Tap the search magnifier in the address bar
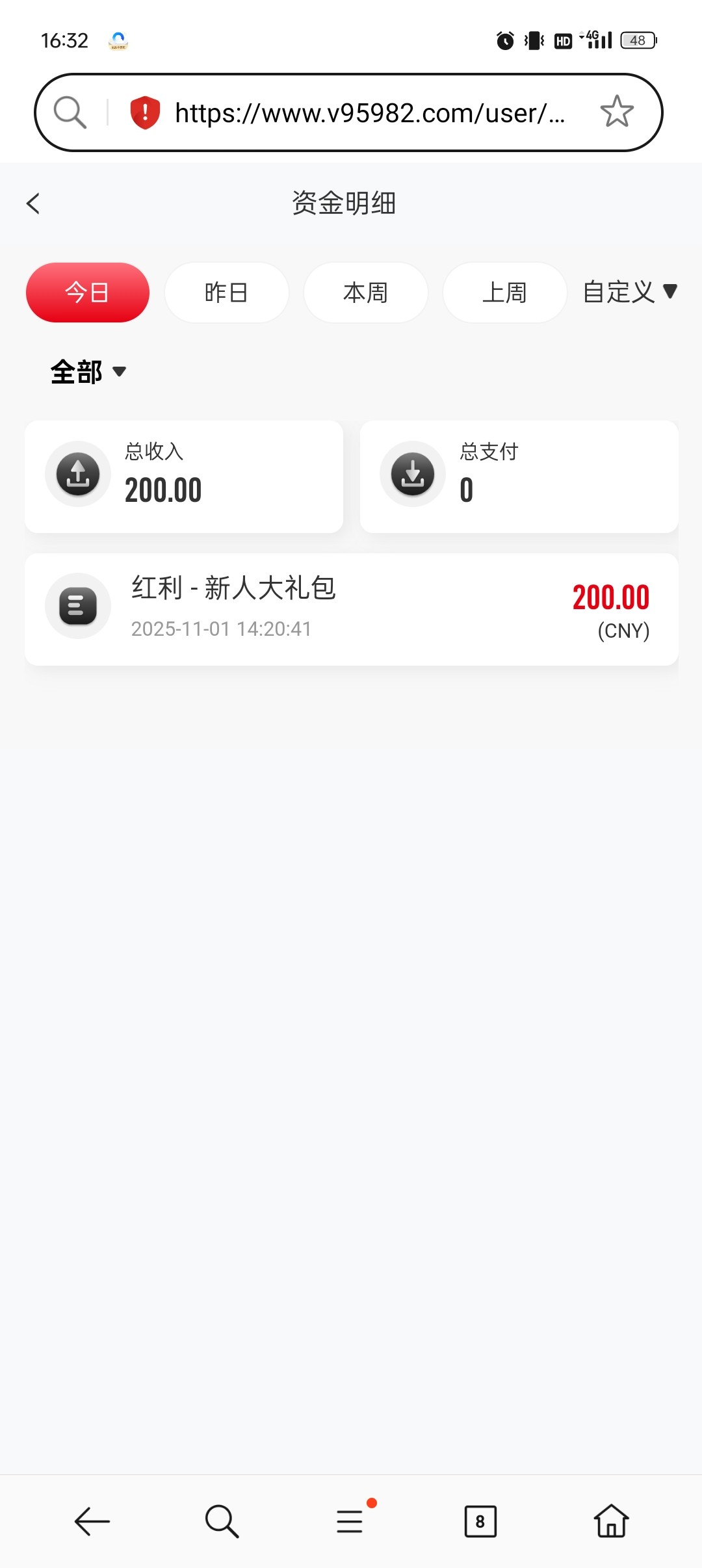 [70, 112]
